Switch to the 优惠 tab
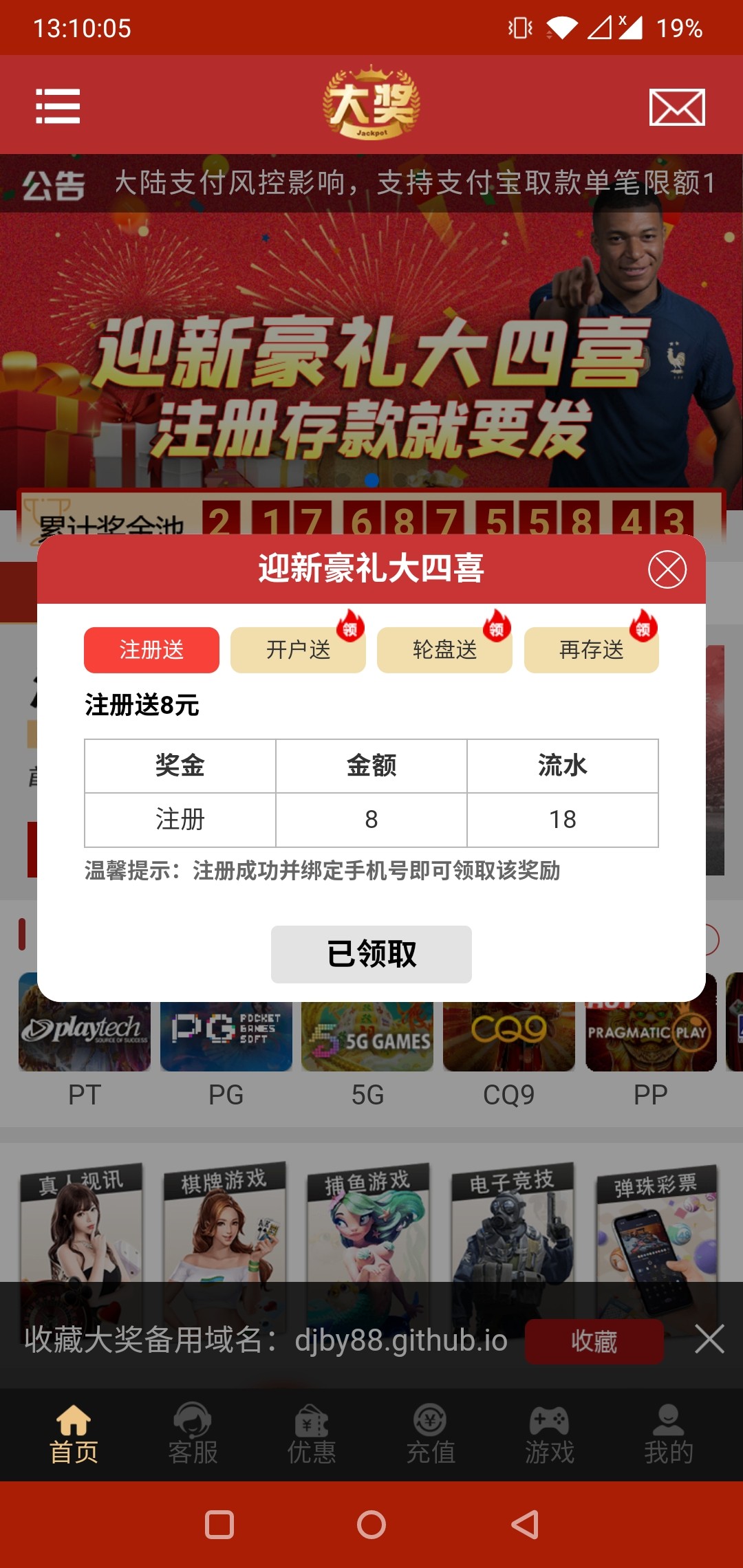Viewport: 743px width, 1568px height. coord(312,1435)
